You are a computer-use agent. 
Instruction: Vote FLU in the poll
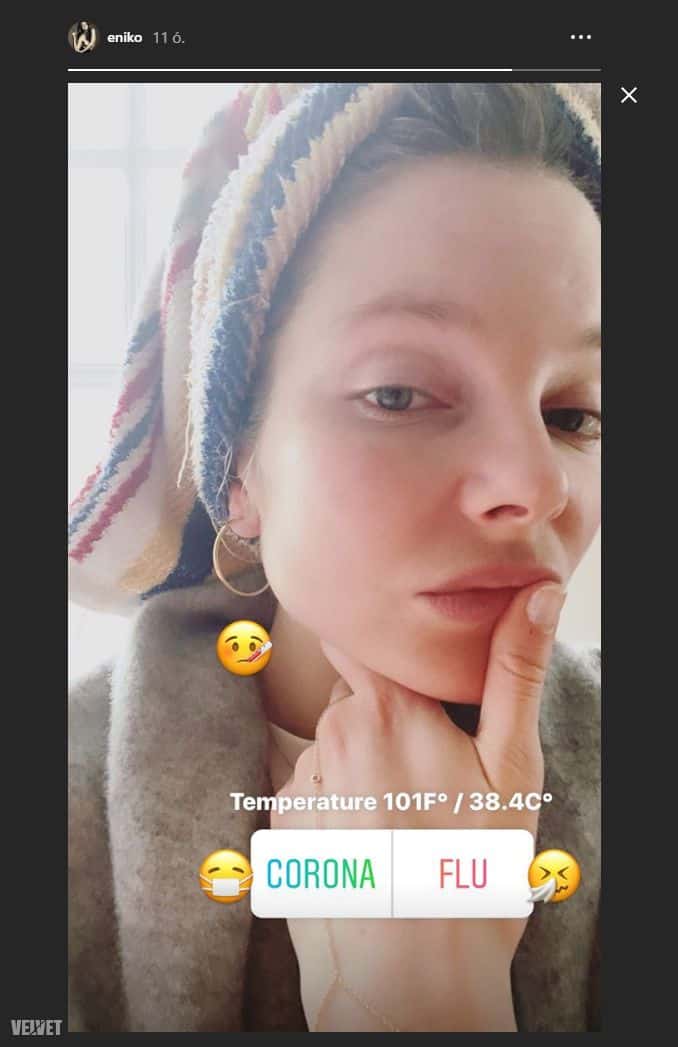(x=463, y=874)
